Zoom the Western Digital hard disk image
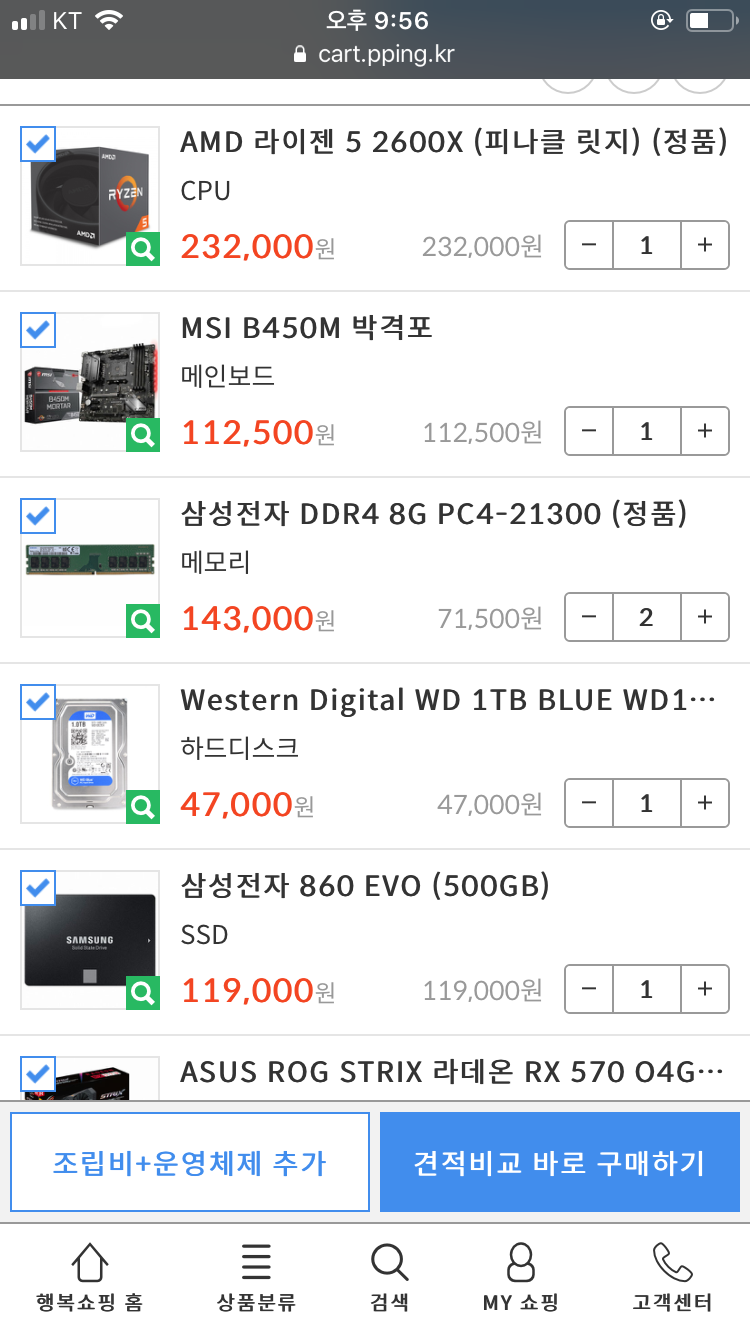This screenshot has width=750, height=1334. 143,806
